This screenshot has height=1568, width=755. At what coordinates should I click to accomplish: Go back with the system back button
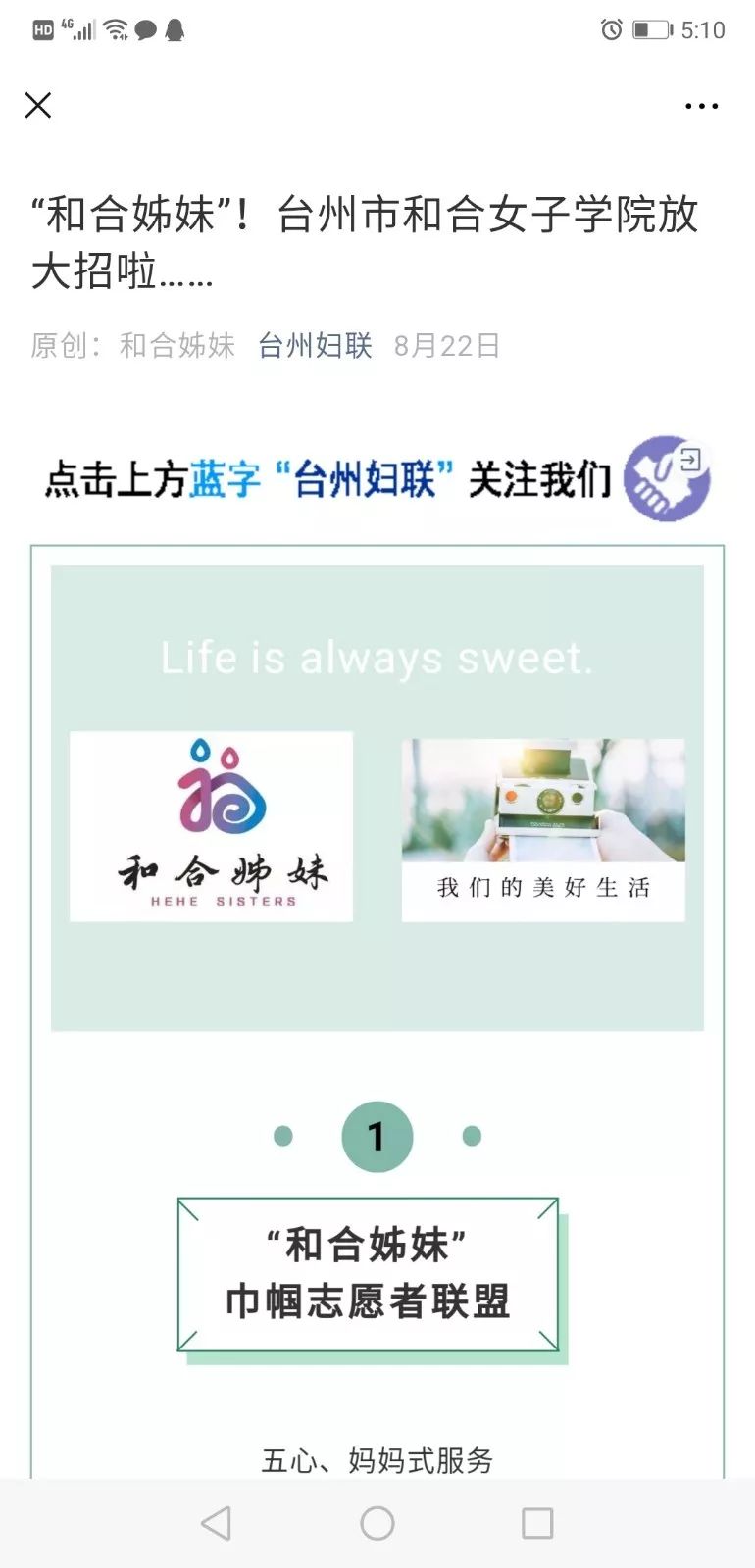[x=216, y=1523]
